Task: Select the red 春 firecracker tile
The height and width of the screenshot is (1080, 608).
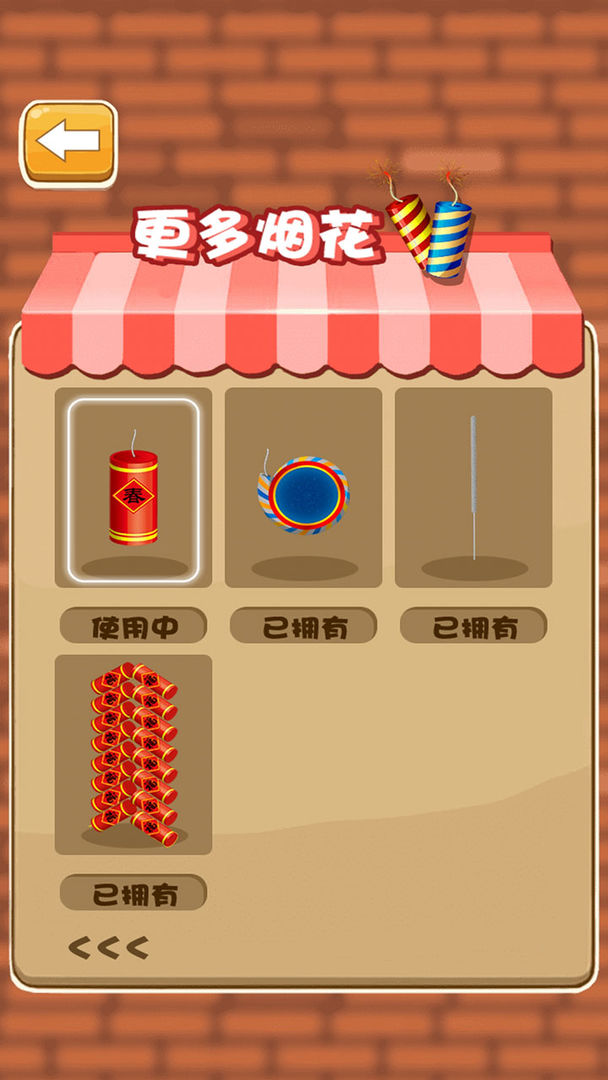Action: click(x=133, y=490)
